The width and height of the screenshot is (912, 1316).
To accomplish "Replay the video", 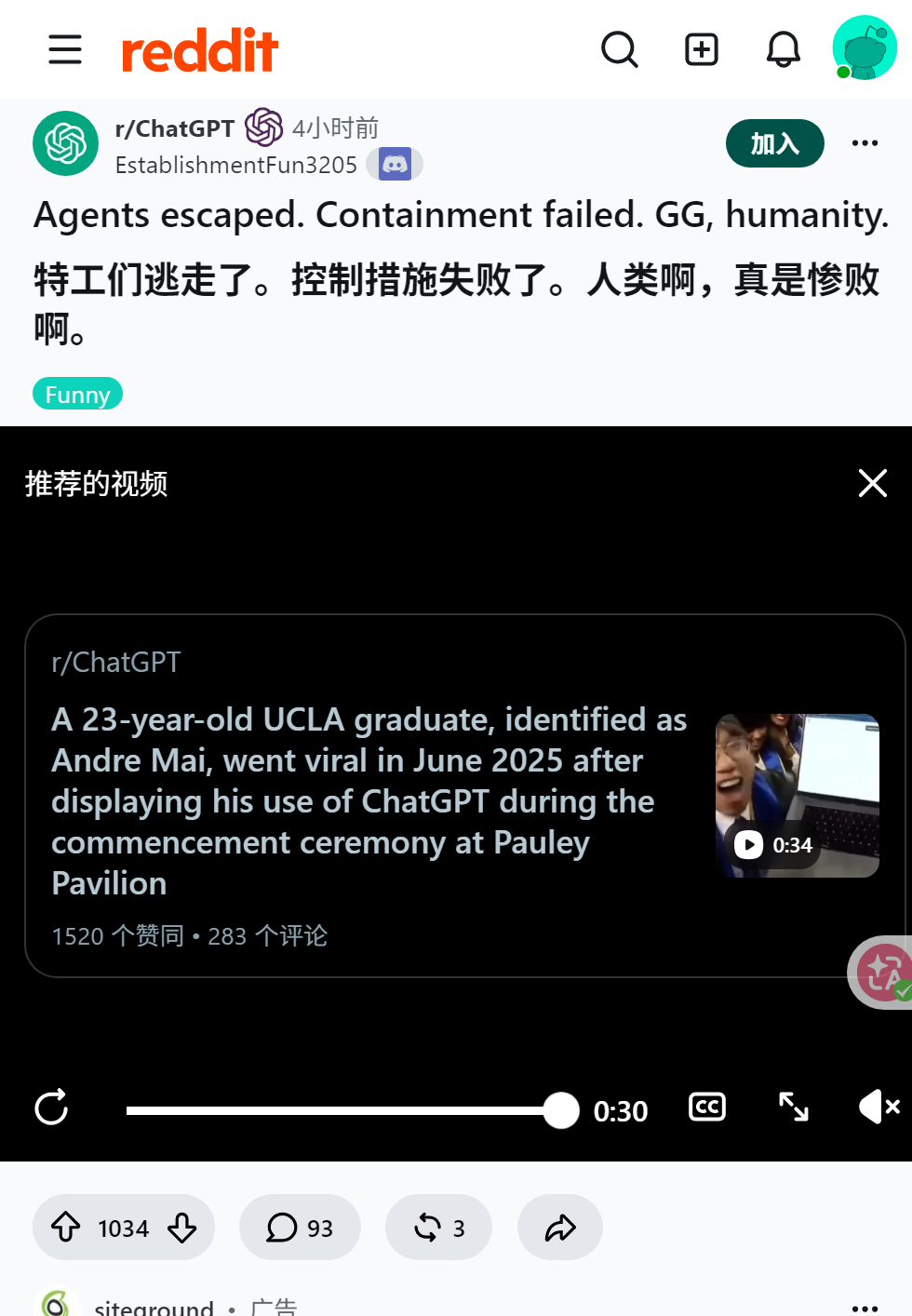I will (51, 1108).
